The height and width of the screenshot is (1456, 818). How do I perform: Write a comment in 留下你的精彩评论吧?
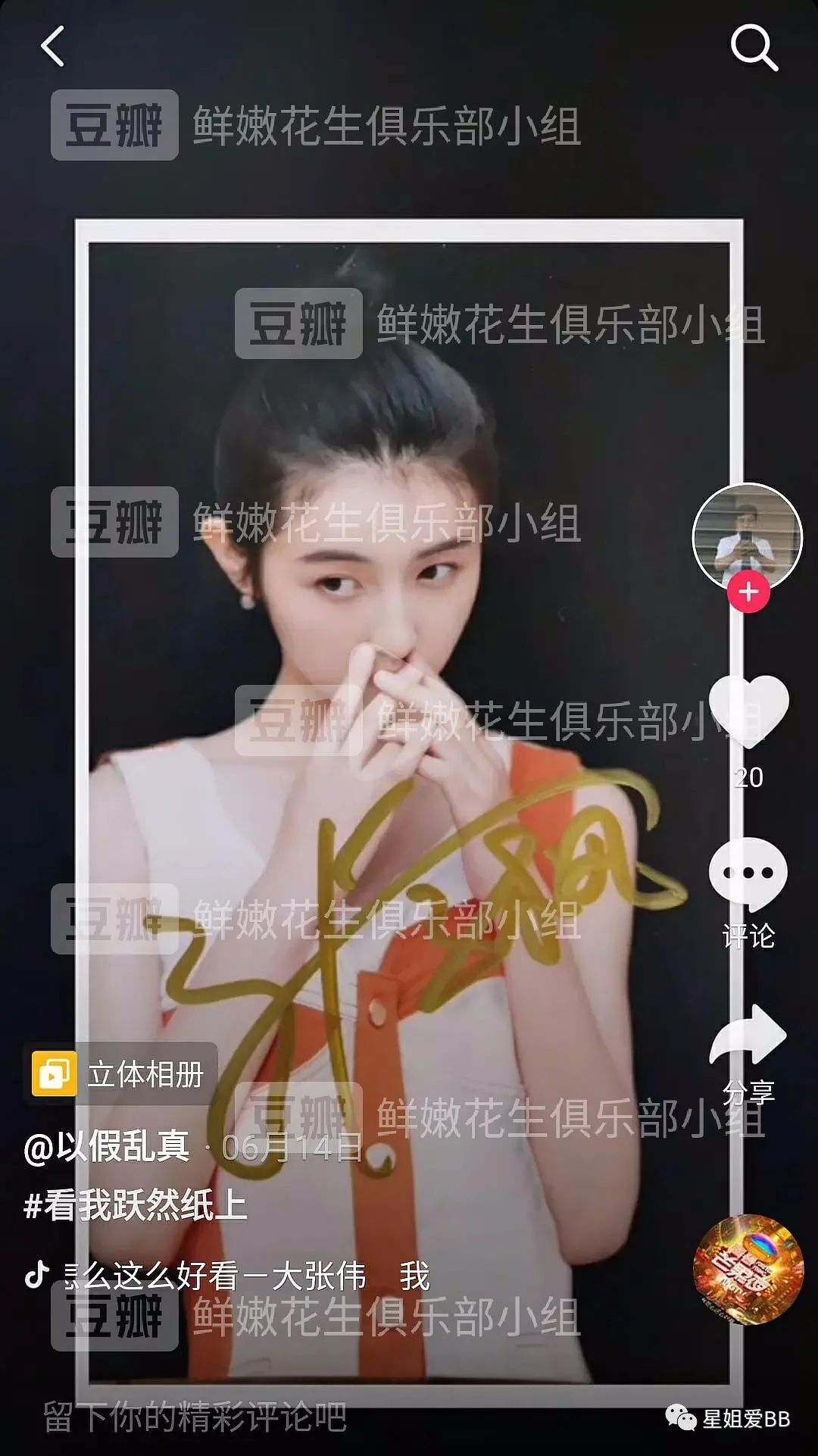pos(195,1415)
